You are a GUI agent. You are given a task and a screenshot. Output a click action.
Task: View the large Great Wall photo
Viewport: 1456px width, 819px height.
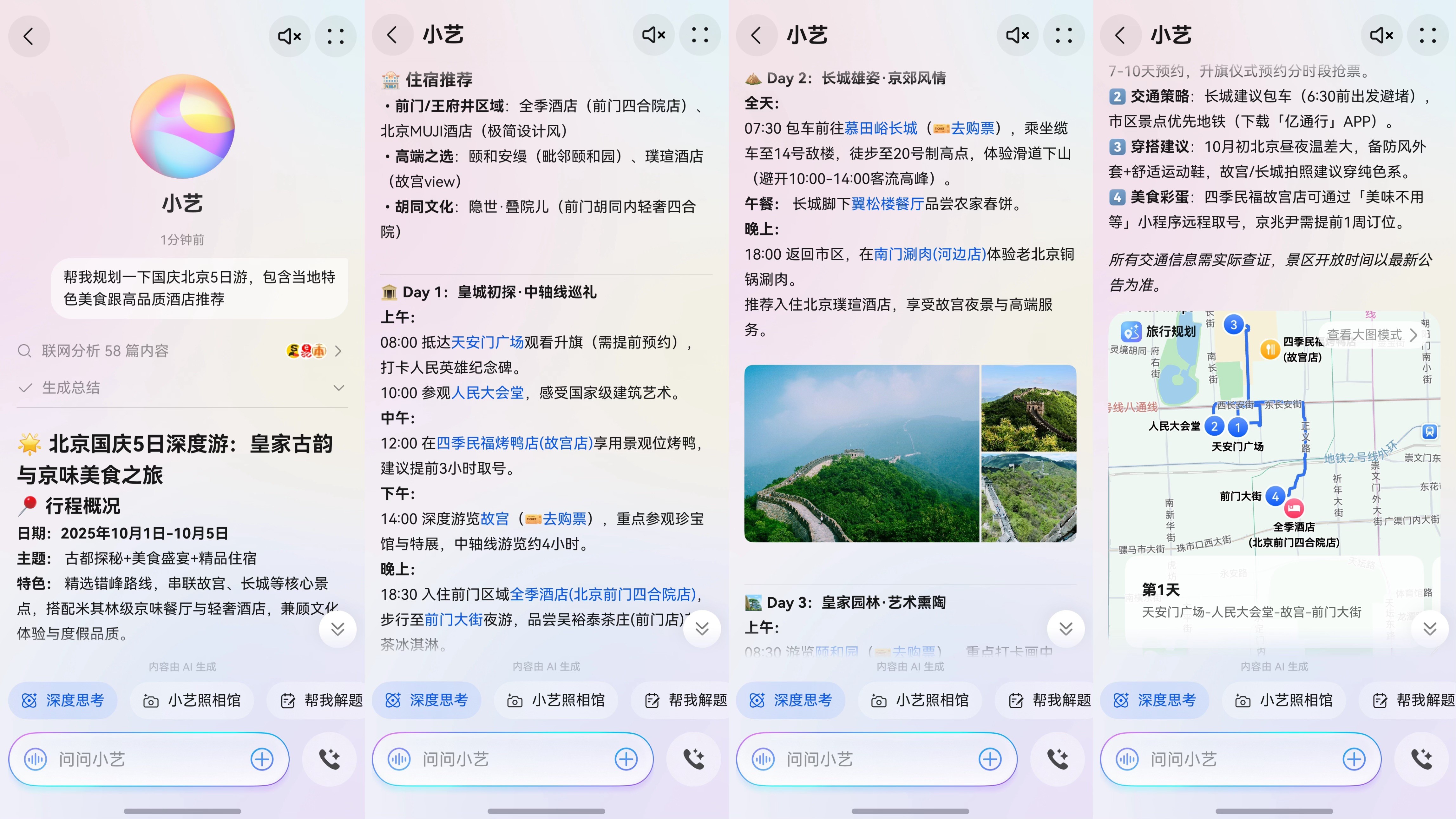coord(861,453)
